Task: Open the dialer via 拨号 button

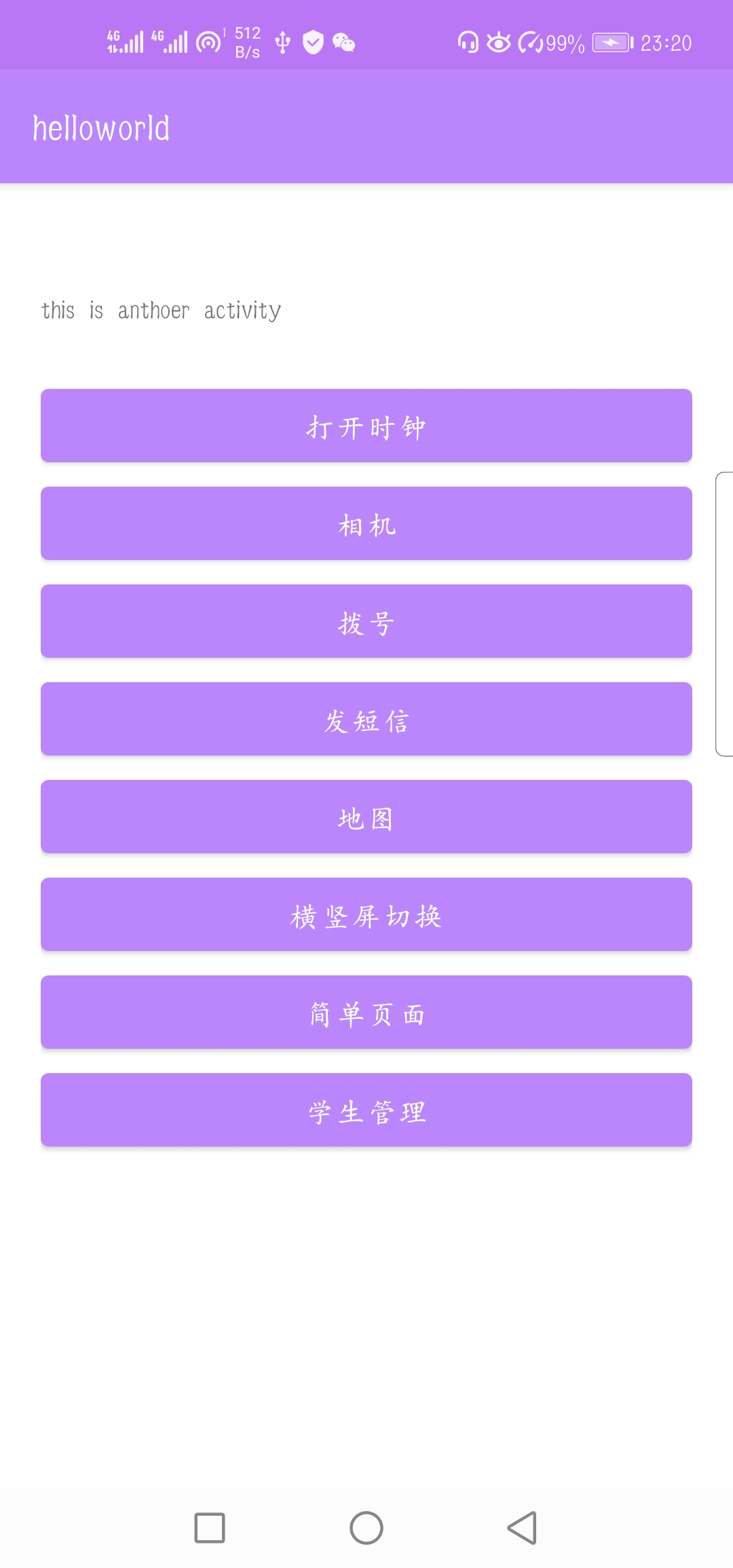Action: point(366,621)
